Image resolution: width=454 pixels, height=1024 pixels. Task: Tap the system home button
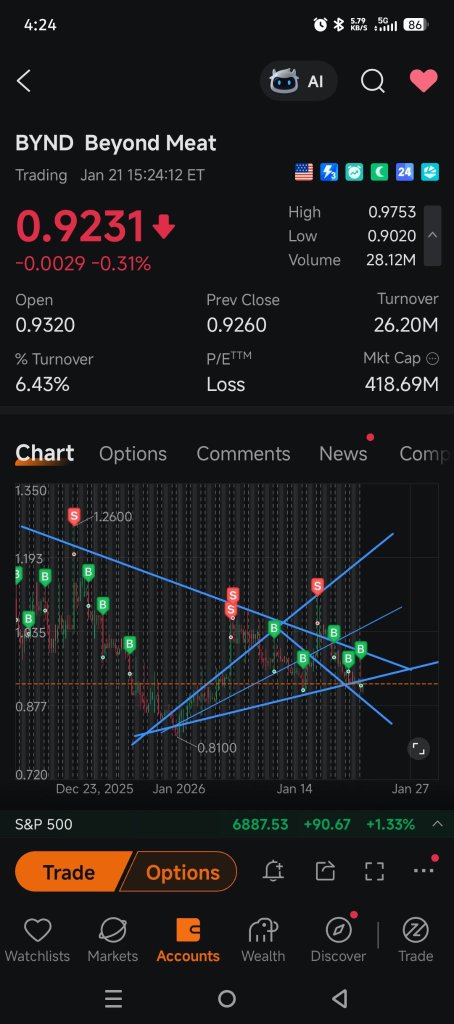227,999
